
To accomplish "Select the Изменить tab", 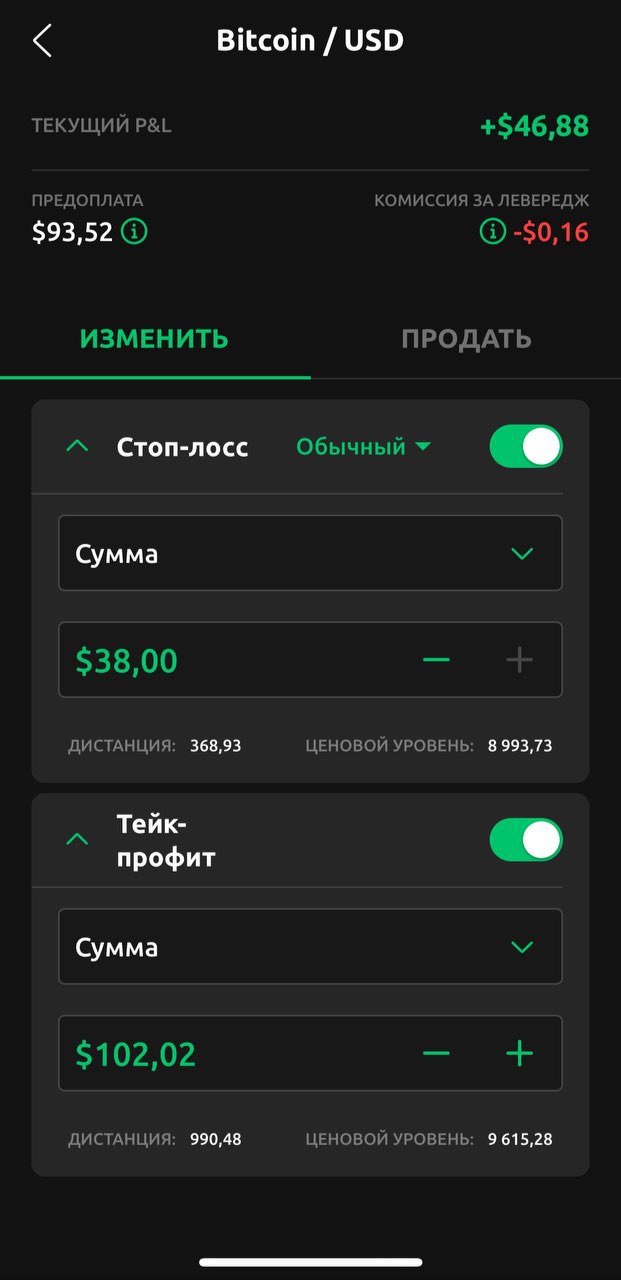I will (x=154, y=339).
